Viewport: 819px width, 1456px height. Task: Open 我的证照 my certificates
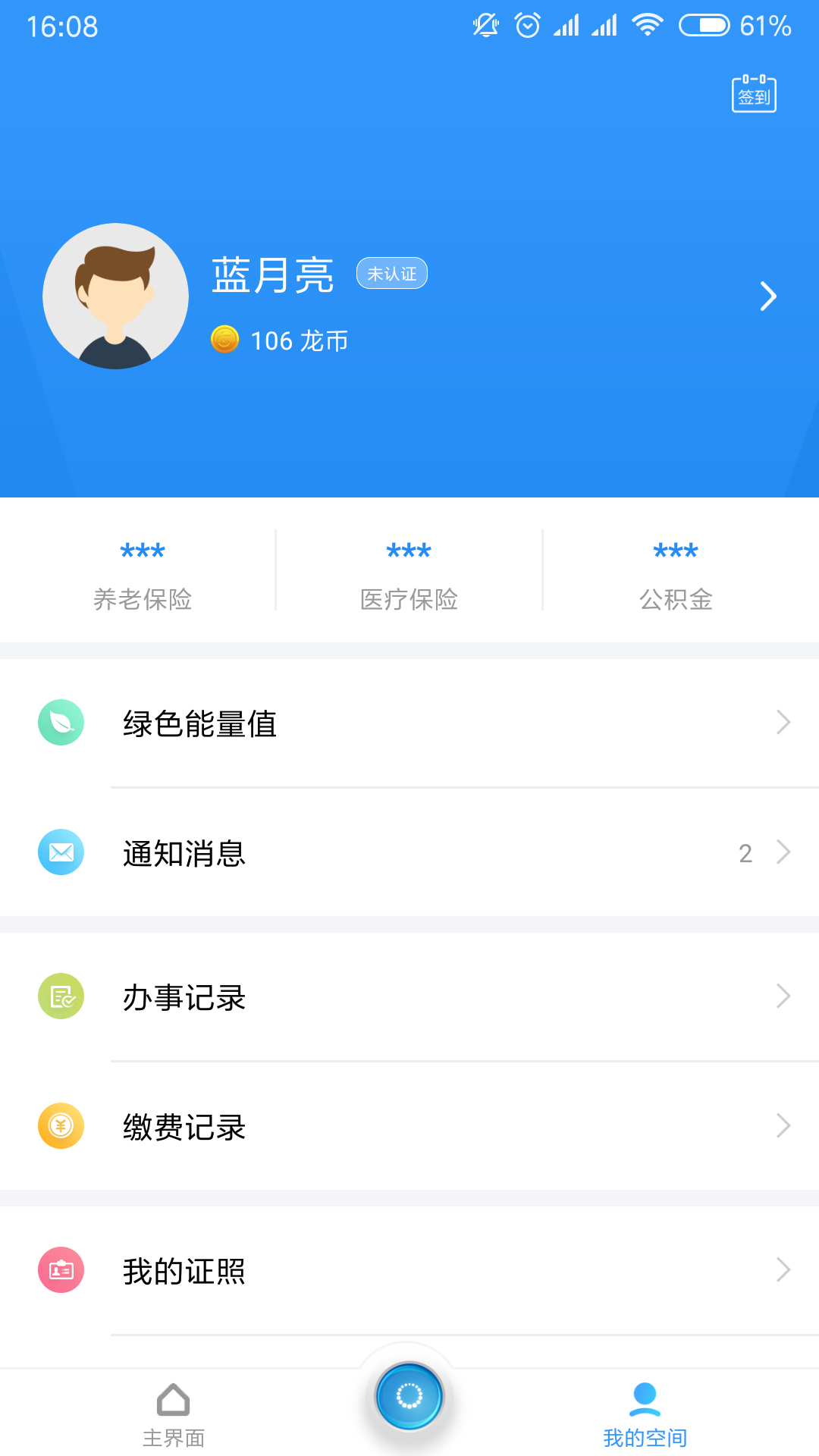click(409, 1271)
